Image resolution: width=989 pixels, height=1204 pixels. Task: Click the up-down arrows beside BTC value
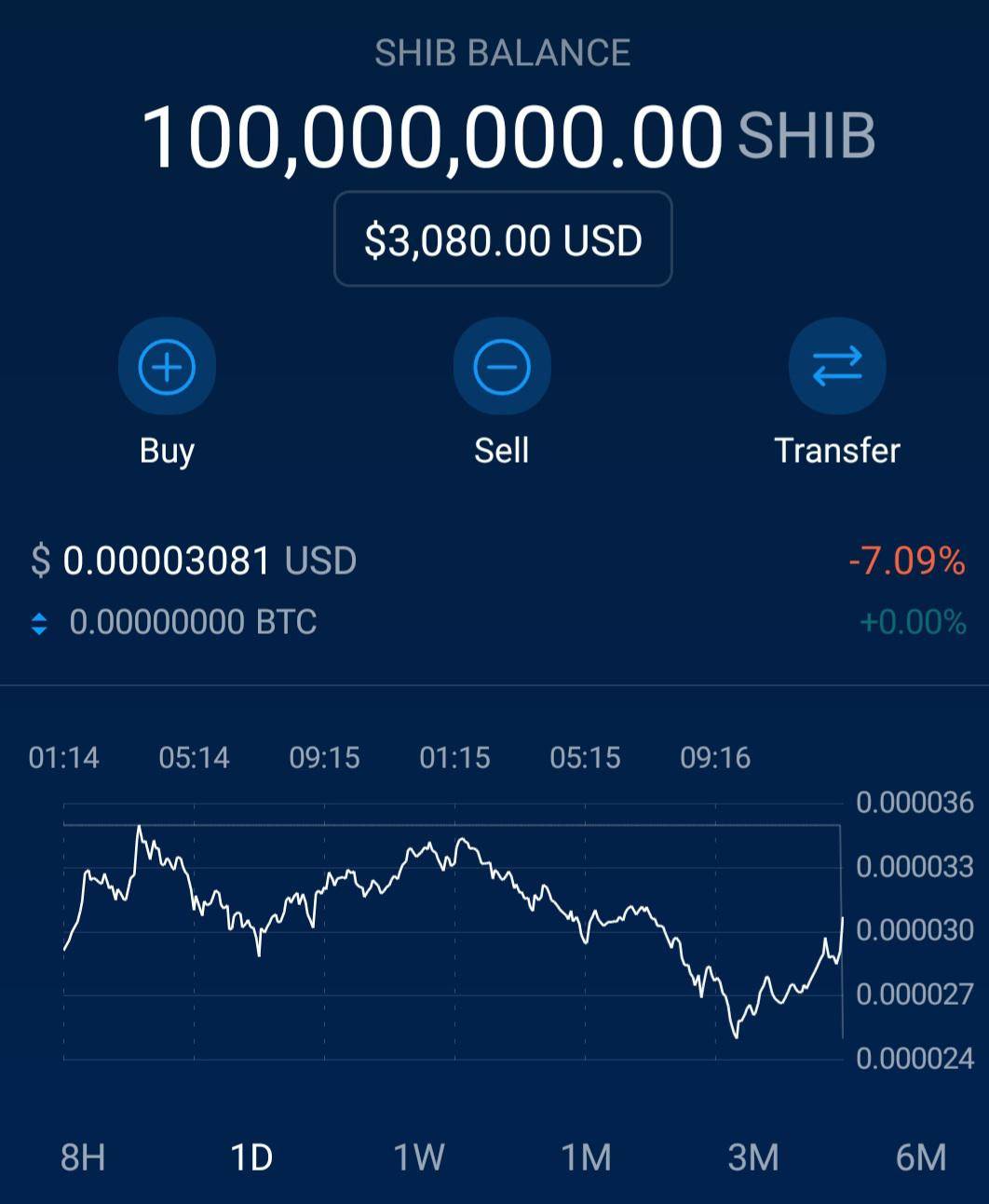38,622
